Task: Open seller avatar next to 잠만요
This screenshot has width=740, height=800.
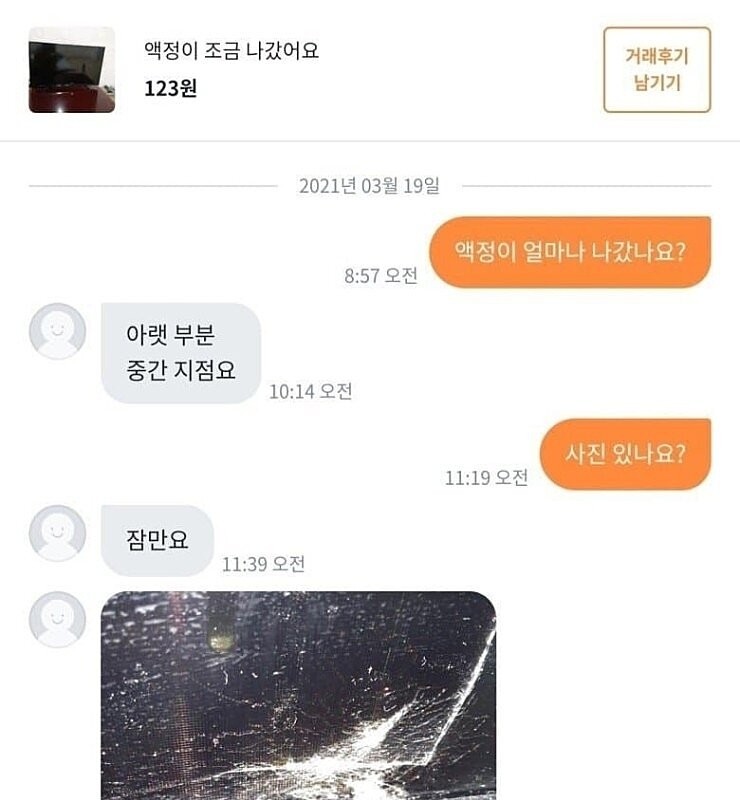Action: click(57, 533)
